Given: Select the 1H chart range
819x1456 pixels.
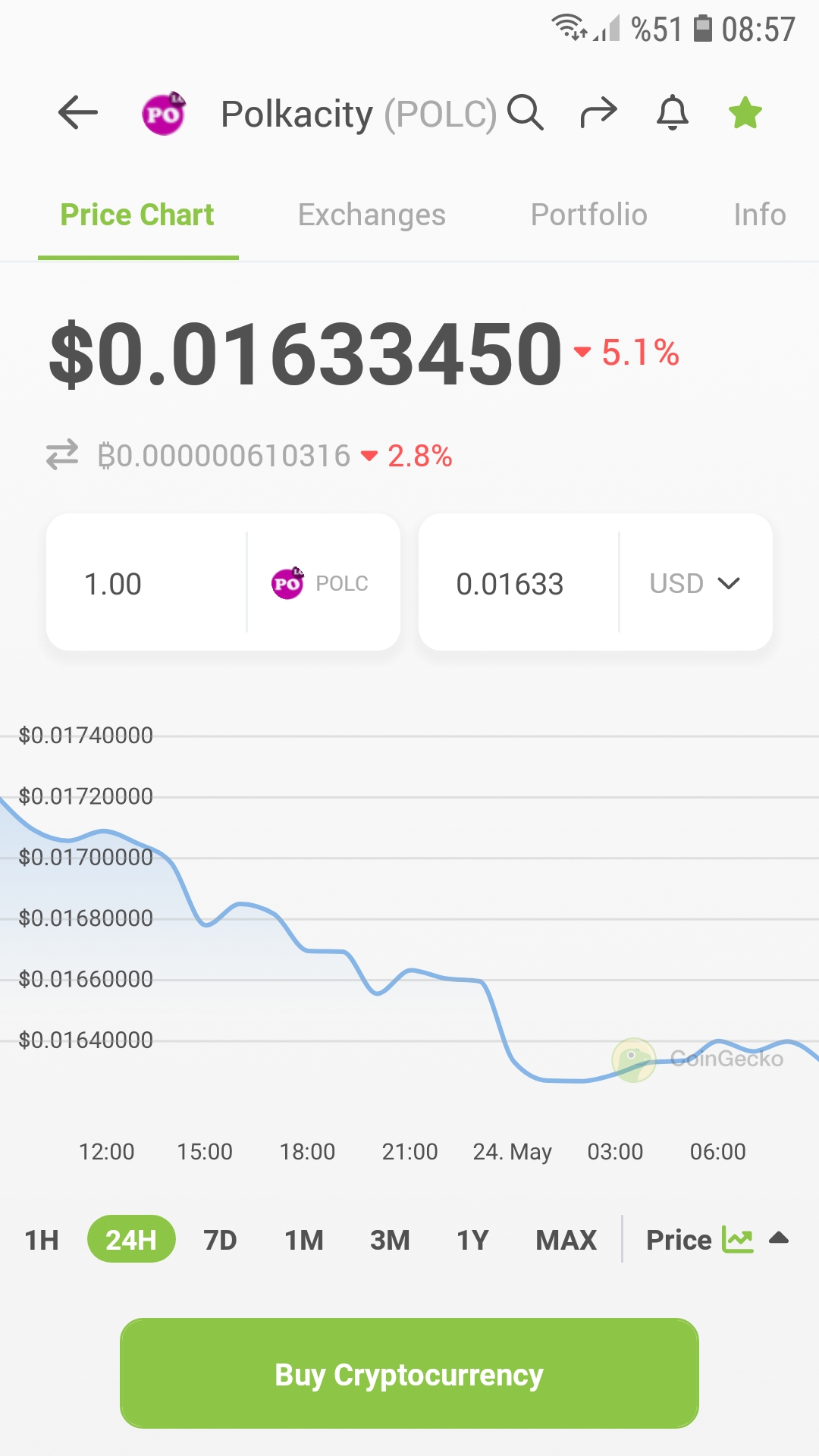Looking at the screenshot, I should pos(42,1240).
